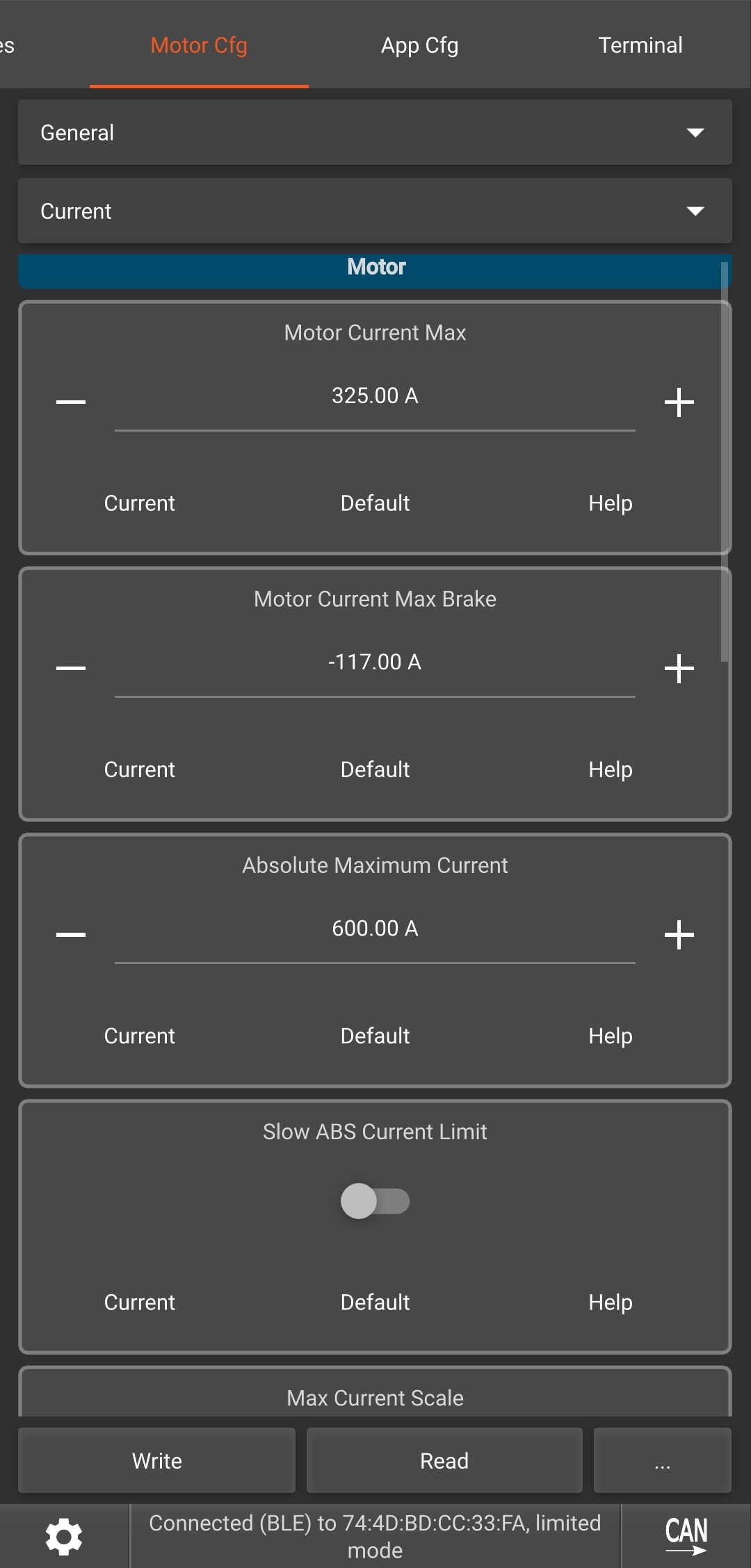
Task: Toggle the Slow ABS Current Limit switch
Action: pyautogui.click(x=375, y=1201)
